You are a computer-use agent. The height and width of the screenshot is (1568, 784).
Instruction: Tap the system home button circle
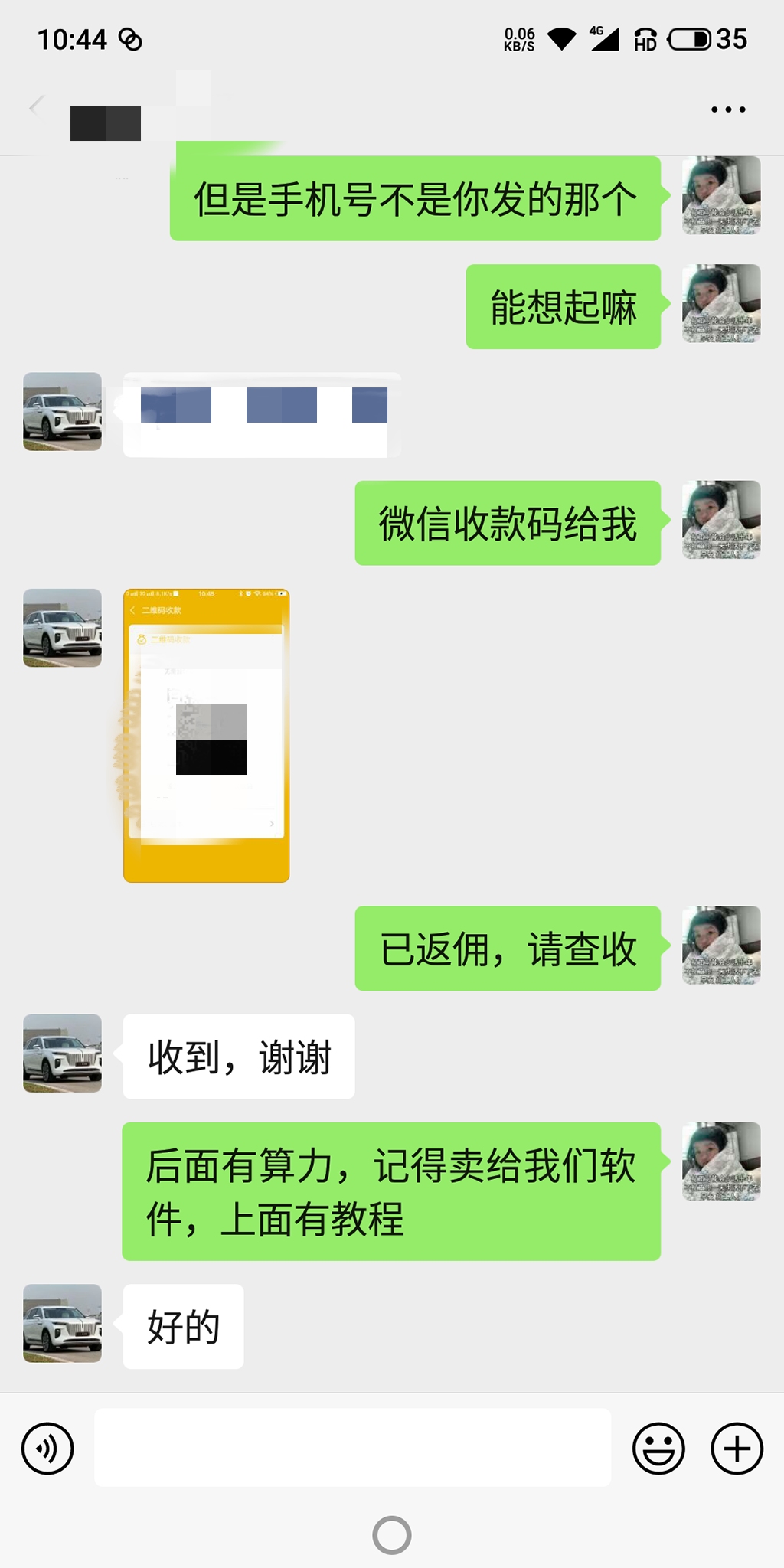click(x=392, y=1535)
